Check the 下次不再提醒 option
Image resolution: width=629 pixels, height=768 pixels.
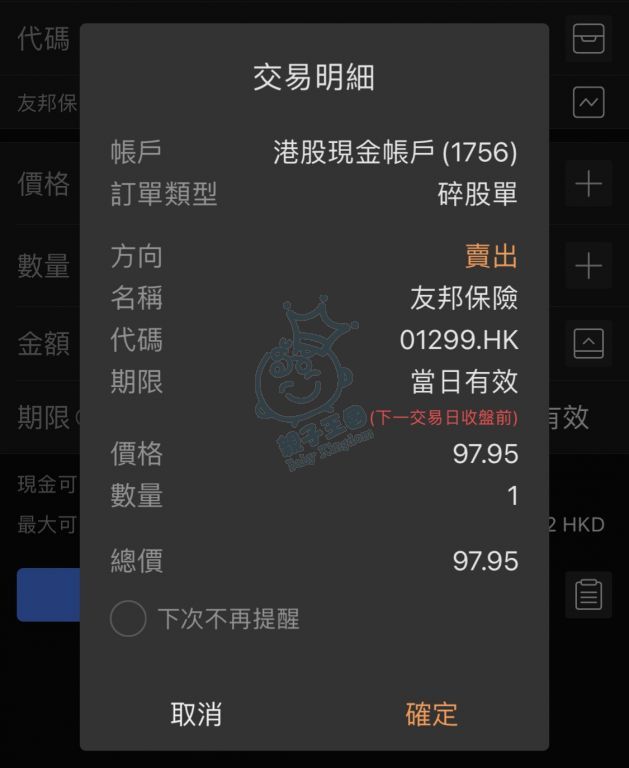pos(129,619)
